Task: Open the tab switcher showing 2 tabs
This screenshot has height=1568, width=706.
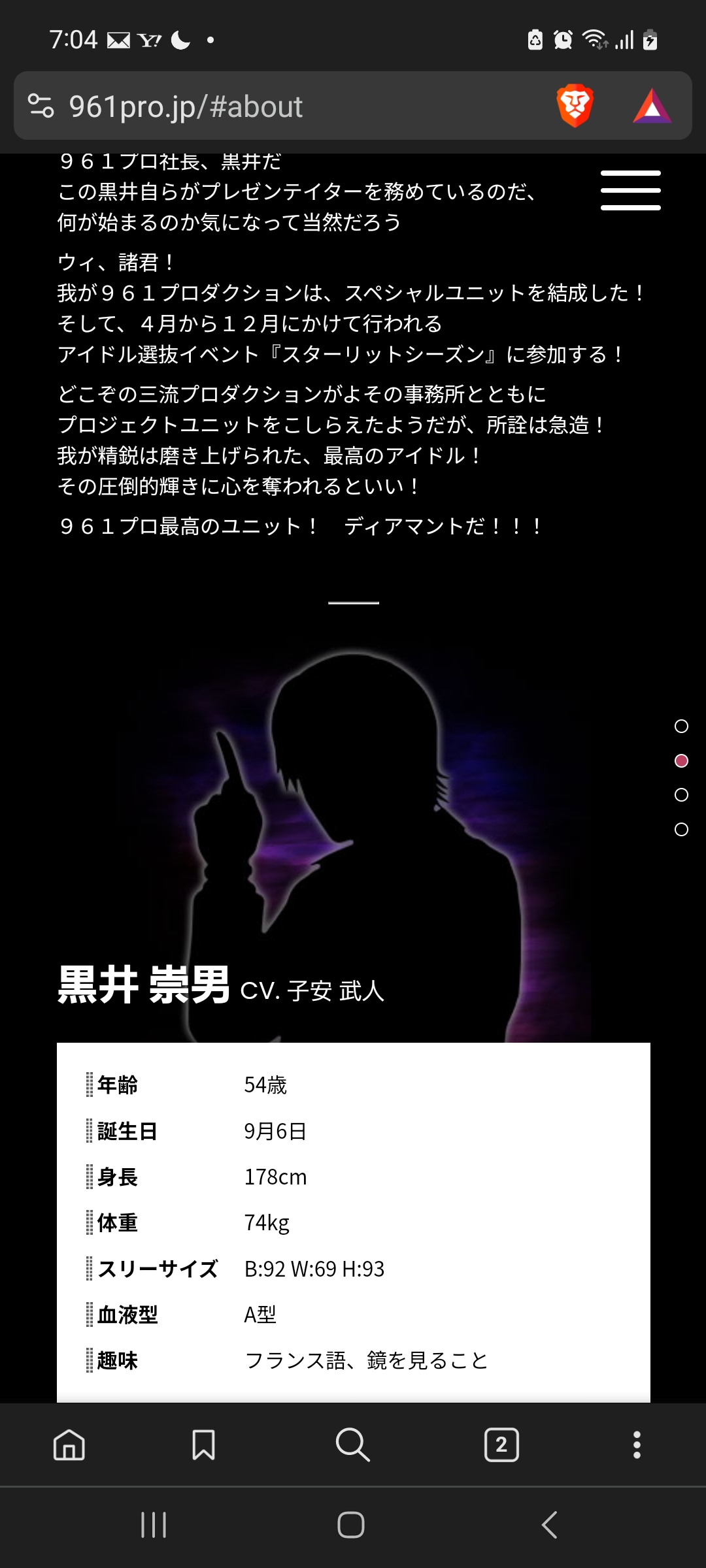Action: click(x=501, y=1445)
